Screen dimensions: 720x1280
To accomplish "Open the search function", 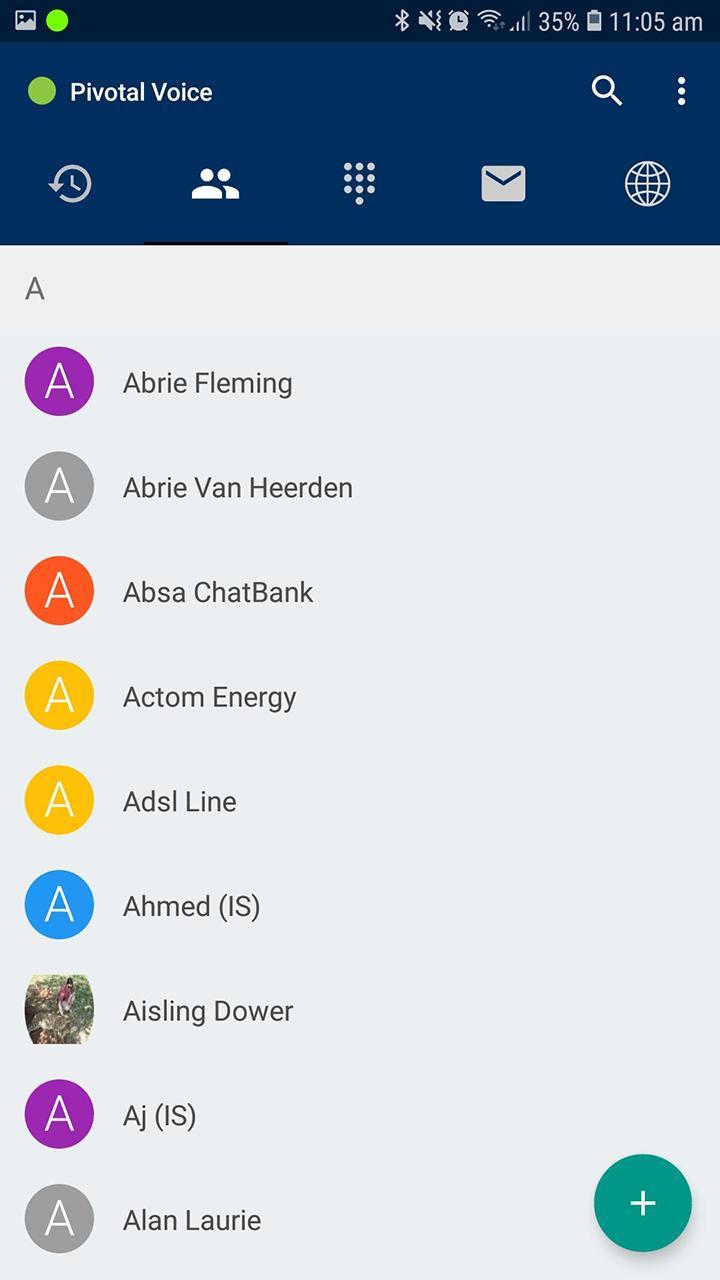I will point(606,91).
